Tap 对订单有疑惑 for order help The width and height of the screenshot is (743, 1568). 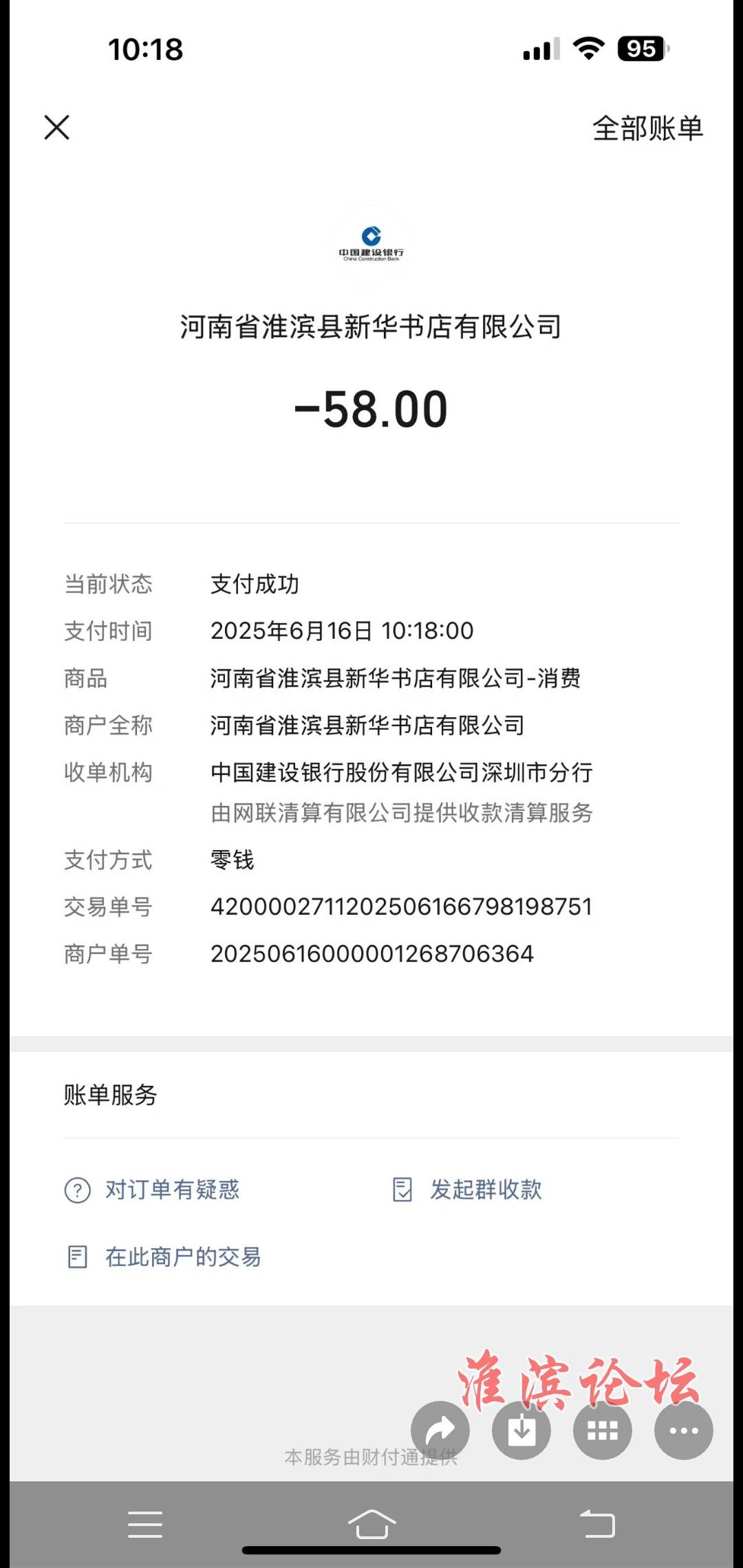click(x=151, y=1190)
